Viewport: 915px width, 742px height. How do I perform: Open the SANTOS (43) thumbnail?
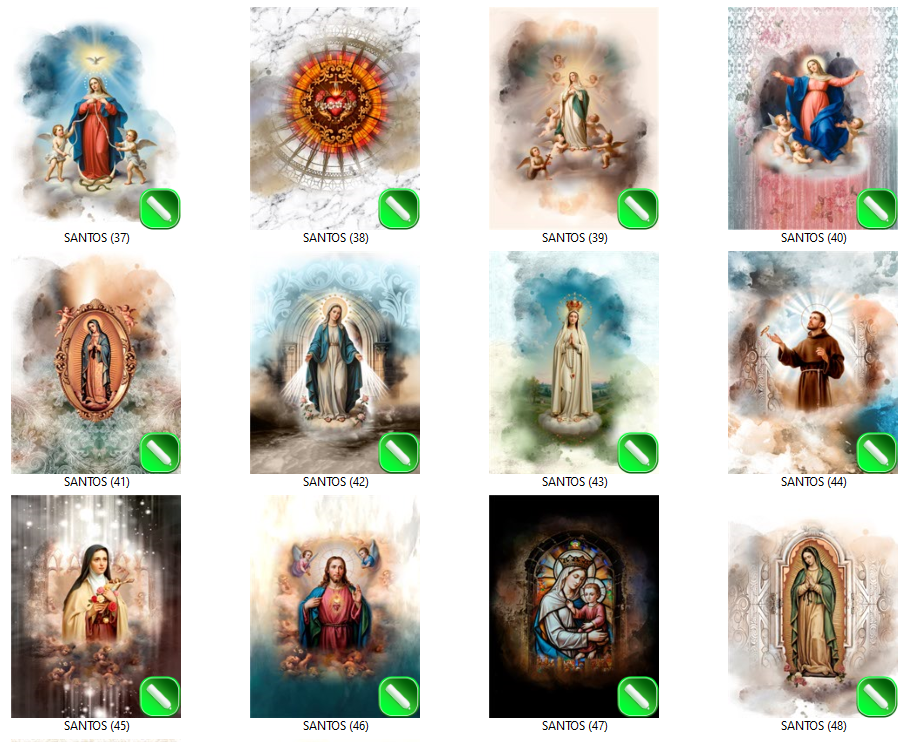pyautogui.click(x=573, y=362)
